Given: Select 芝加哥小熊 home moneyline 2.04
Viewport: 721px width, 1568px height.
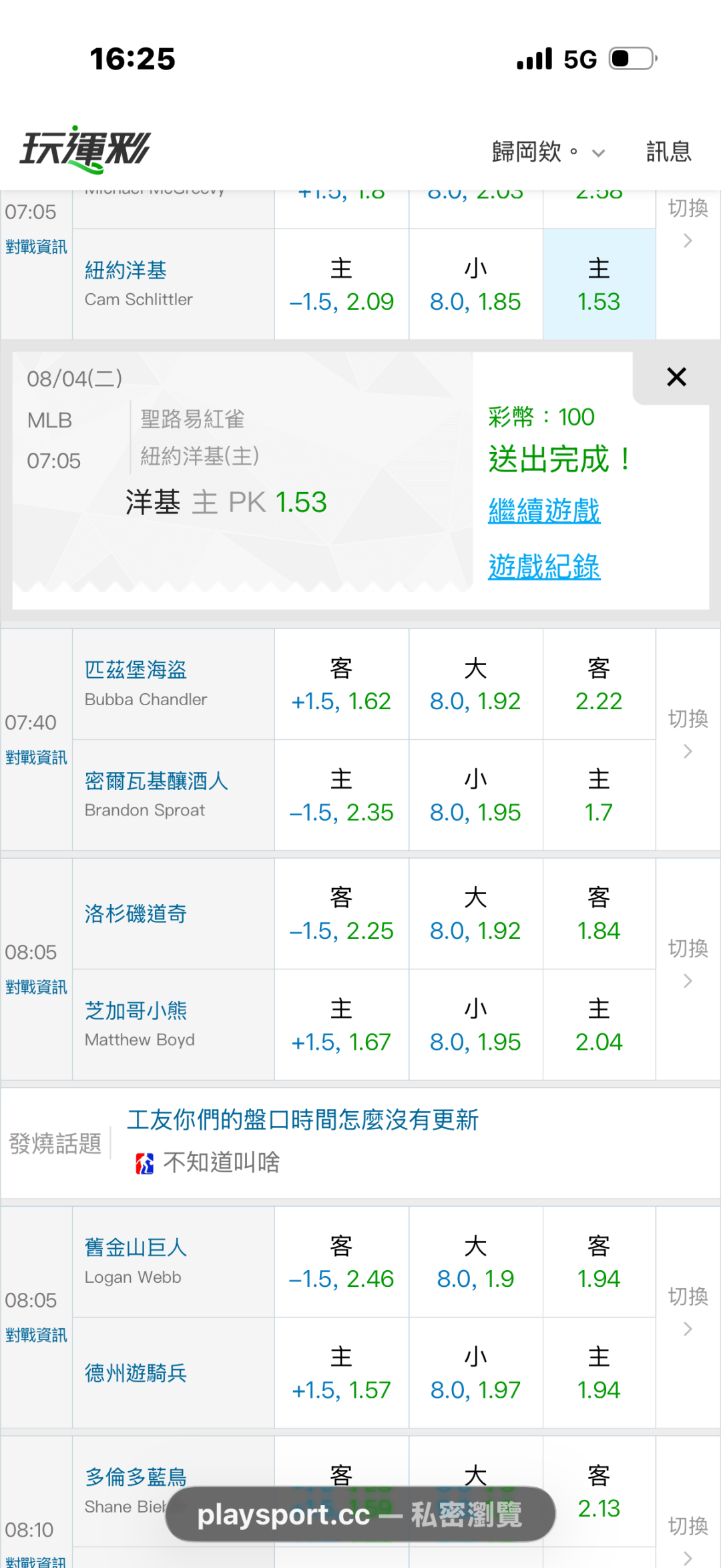Looking at the screenshot, I should (599, 1025).
